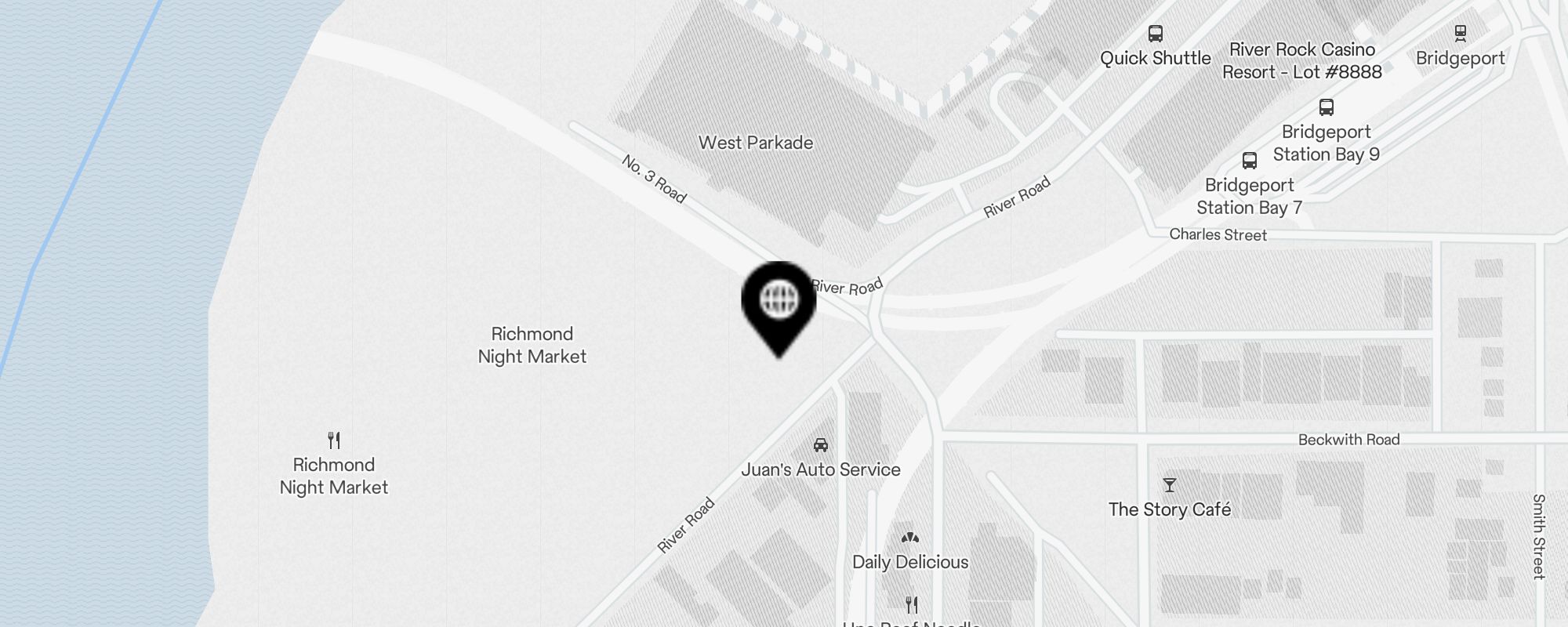Open Bridgeport Station Bay 9 bus stop
1568x627 pixels.
[1326, 107]
